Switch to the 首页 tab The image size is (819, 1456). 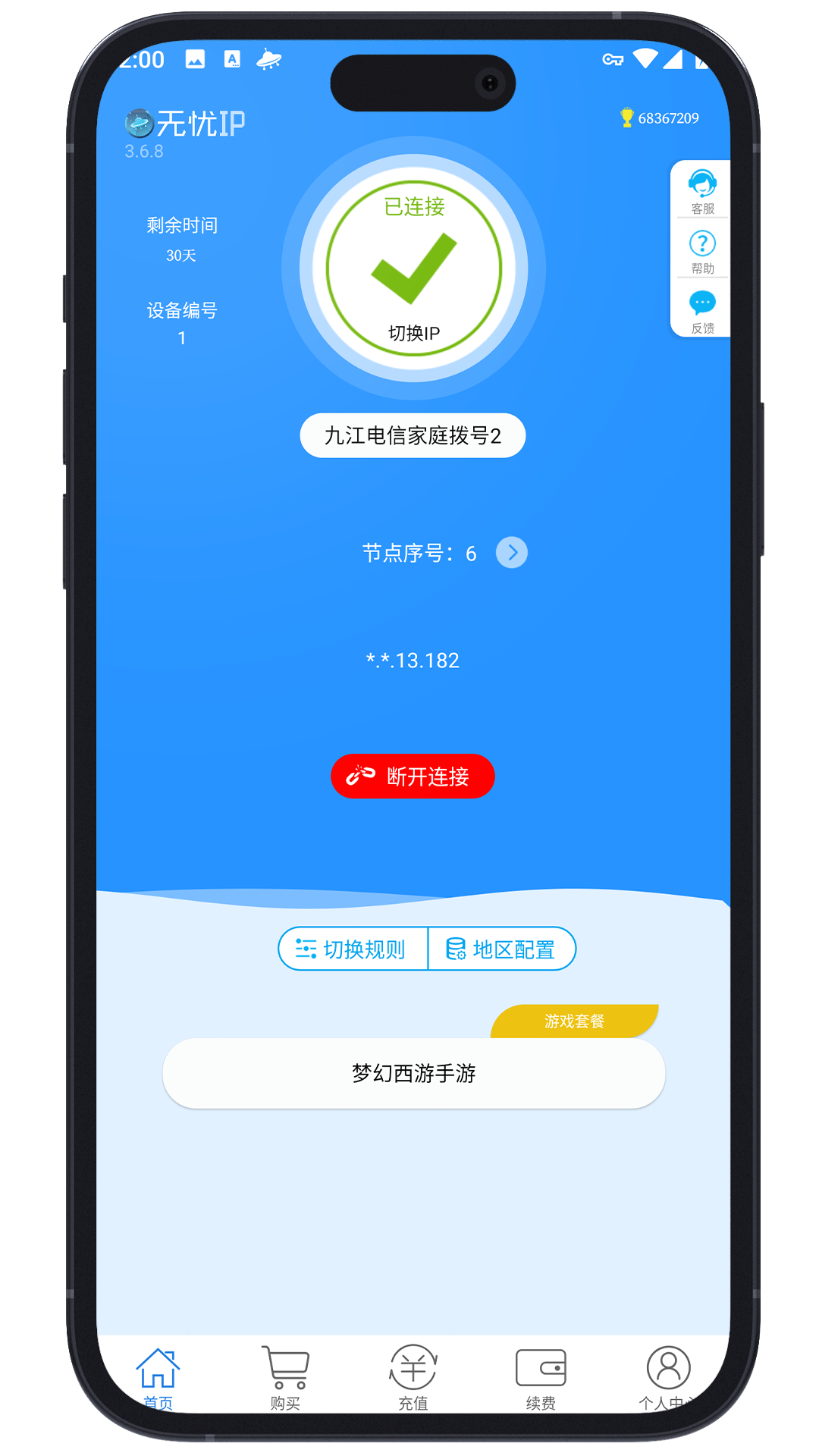coord(158,1376)
